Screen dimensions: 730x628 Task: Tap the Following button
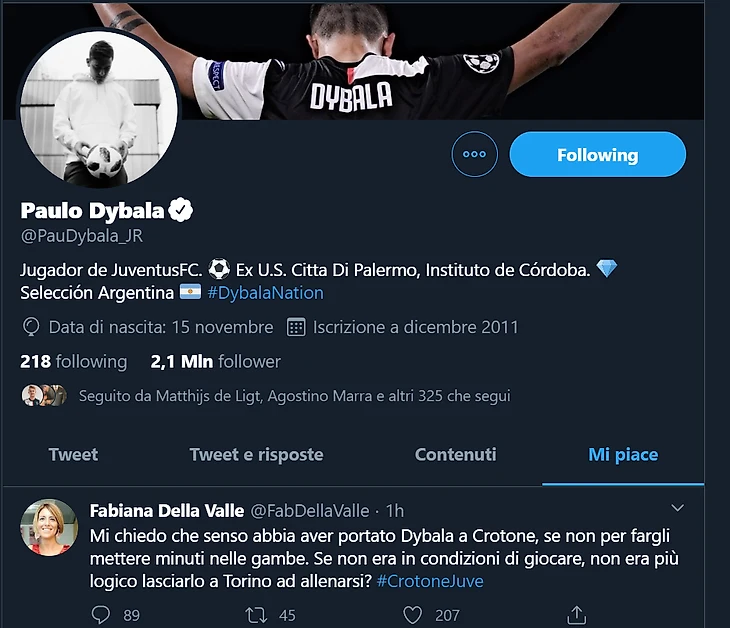click(597, 155)
